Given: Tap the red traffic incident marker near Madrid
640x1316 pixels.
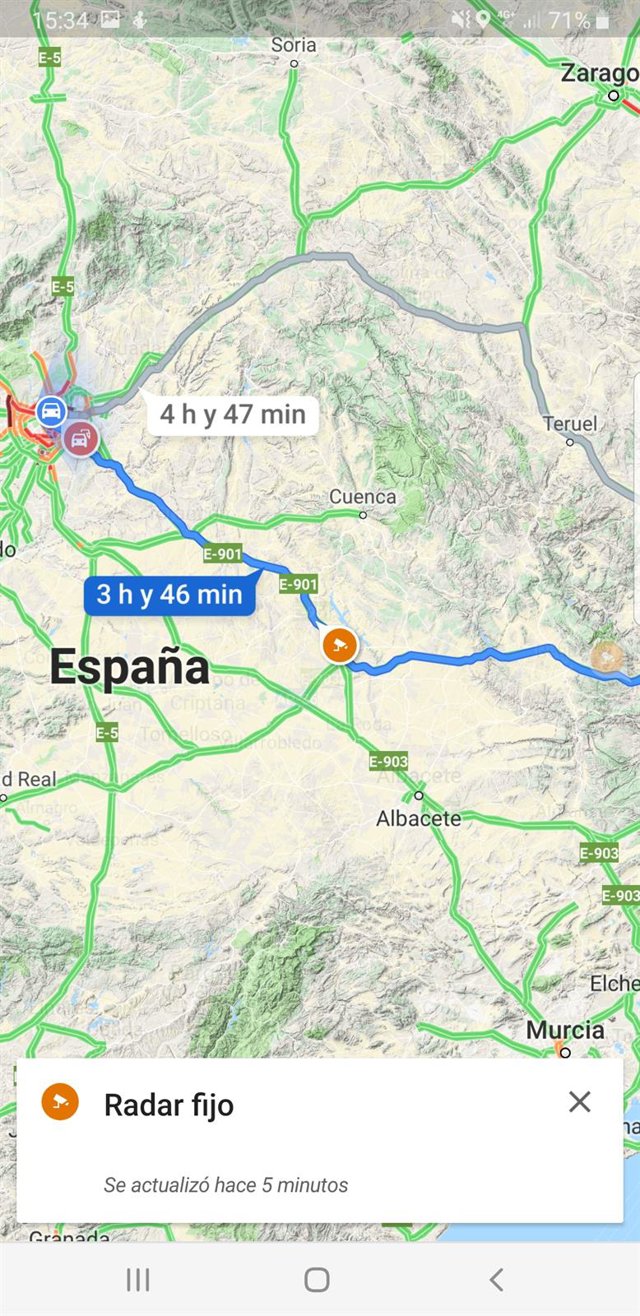Looking at the screenshot, I should (80, 438).
